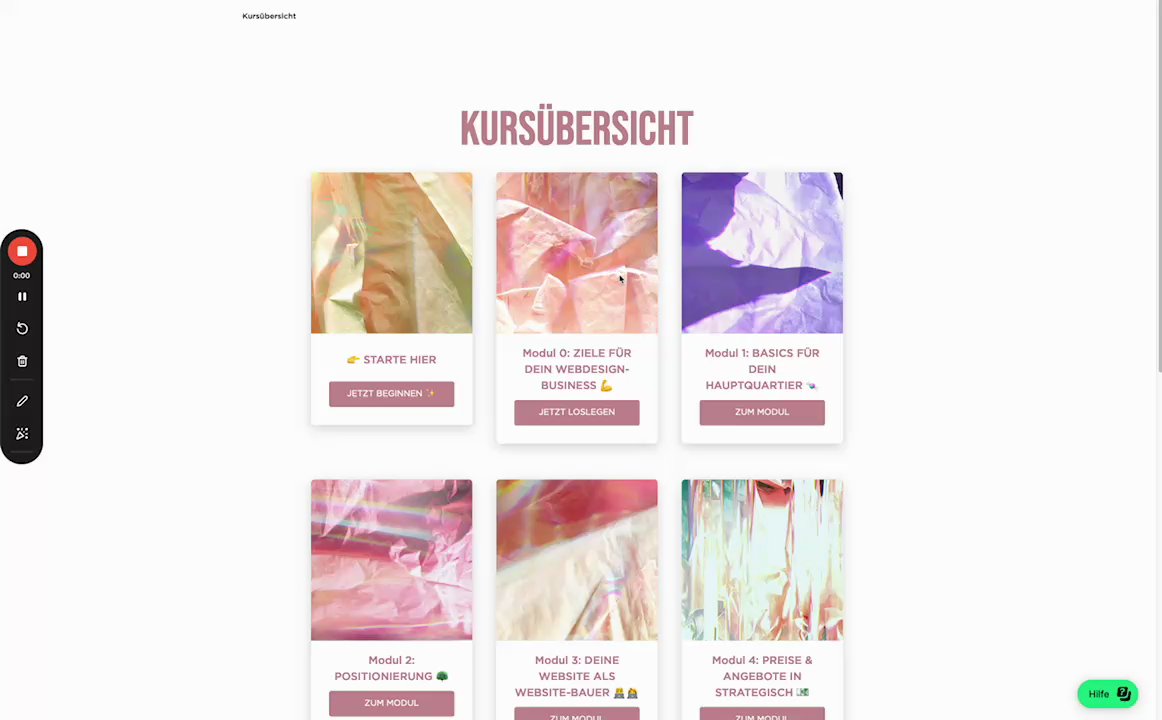Open the drawing pen tool
Screen dimensions: 1162x720
[x=22, y=401]
